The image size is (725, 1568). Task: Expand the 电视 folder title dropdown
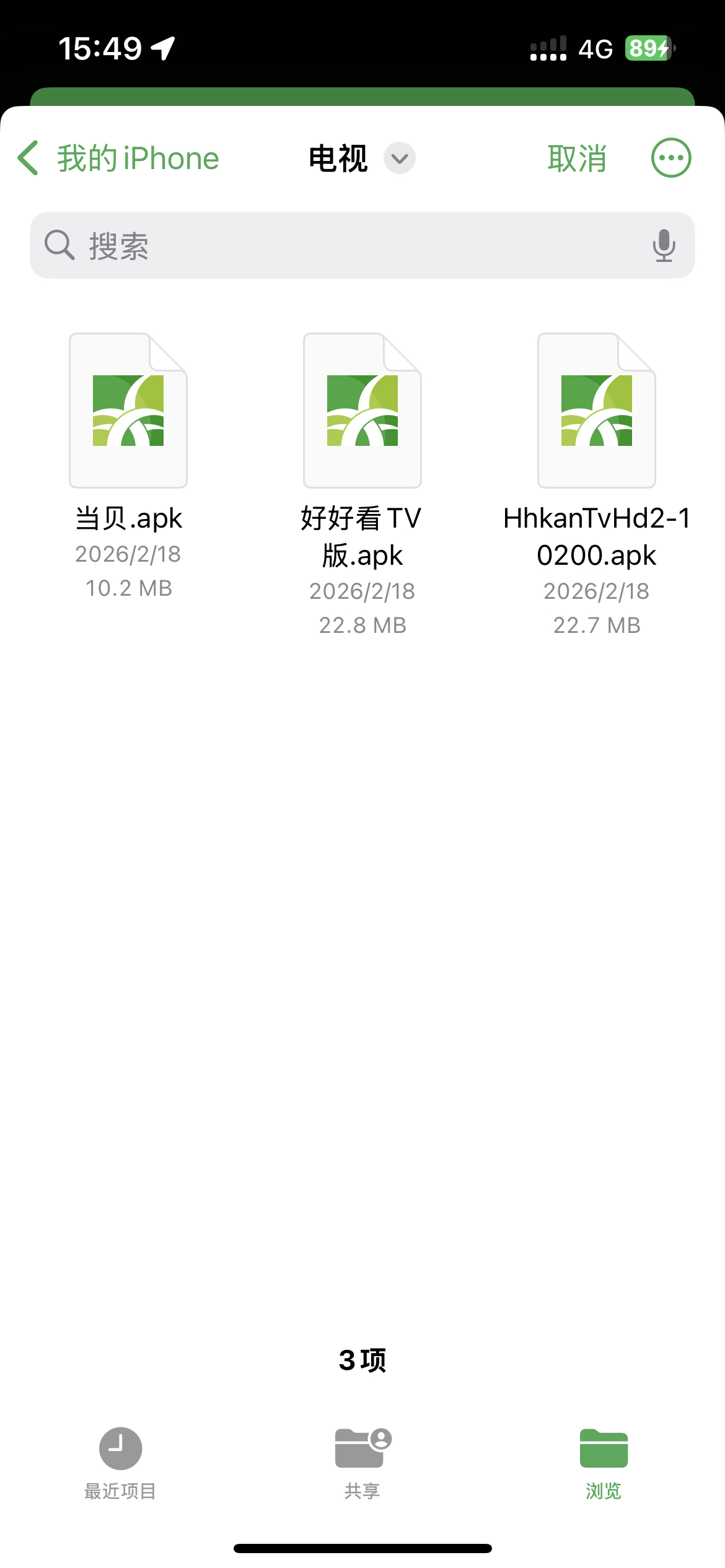pyautogui.click(x=399, y=159)
